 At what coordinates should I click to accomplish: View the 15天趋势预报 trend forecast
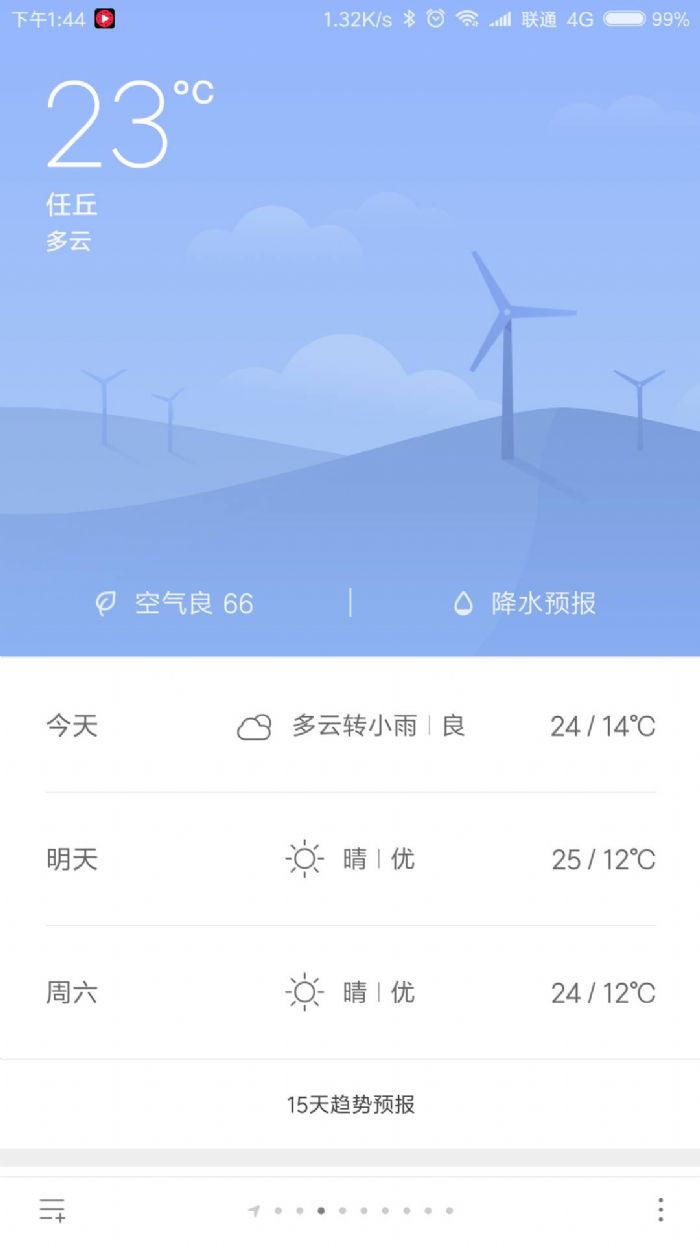pyautogui.click(x=350, y=1104)
